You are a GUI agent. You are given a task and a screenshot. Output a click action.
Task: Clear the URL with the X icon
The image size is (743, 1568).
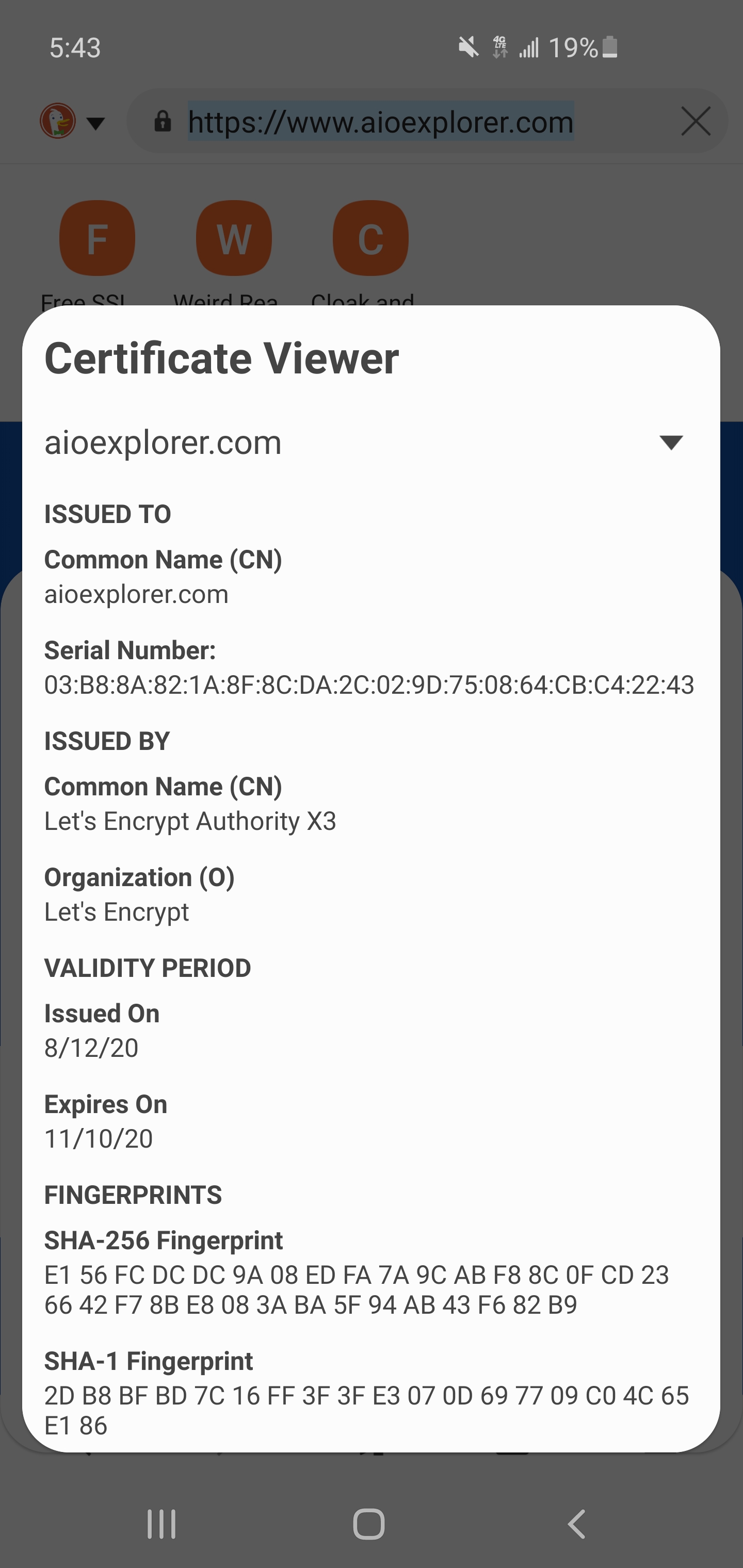coord(696,121)
